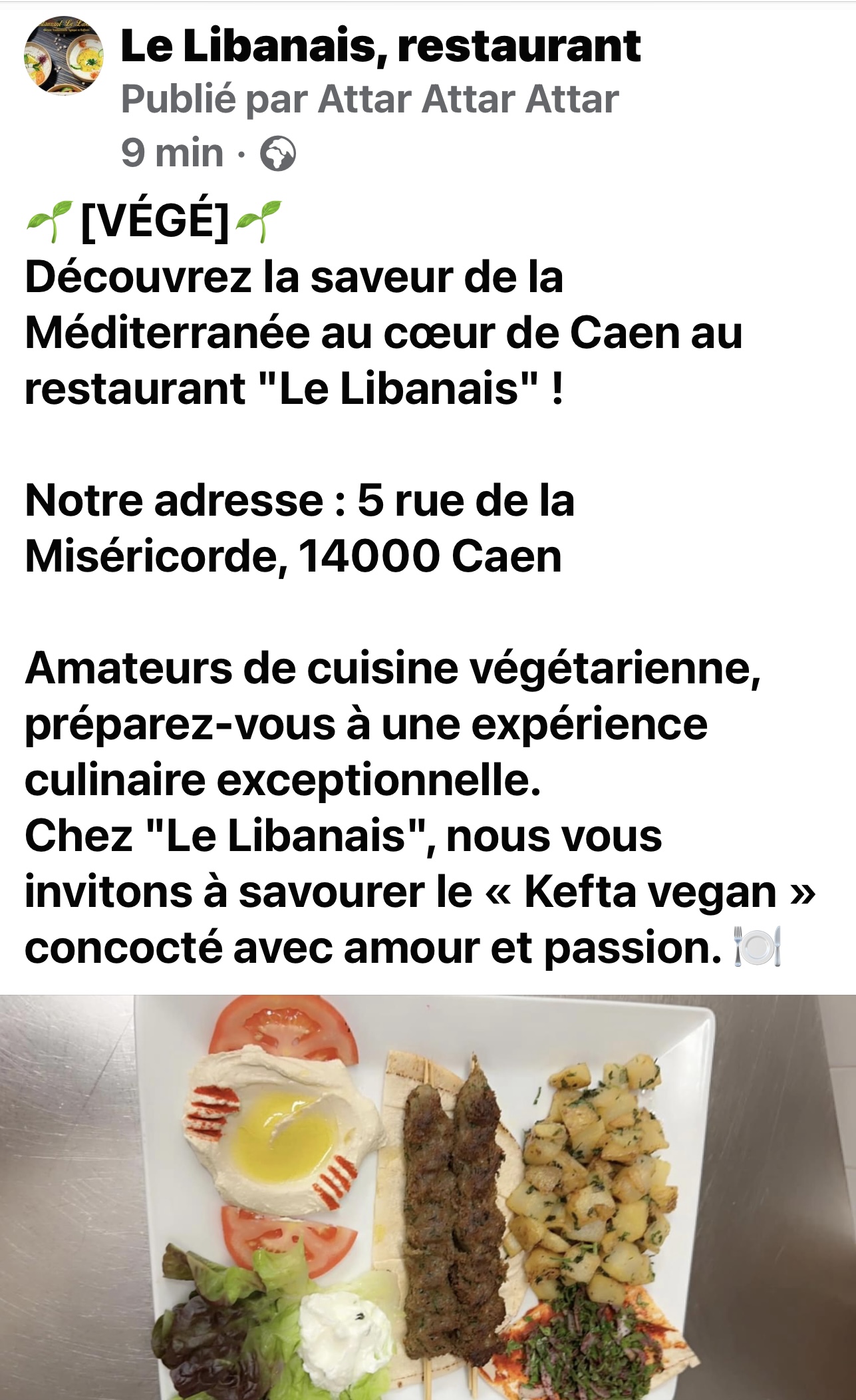
Task: Open the Le Libanais, restaurant page name
Action: coord(380,46)
